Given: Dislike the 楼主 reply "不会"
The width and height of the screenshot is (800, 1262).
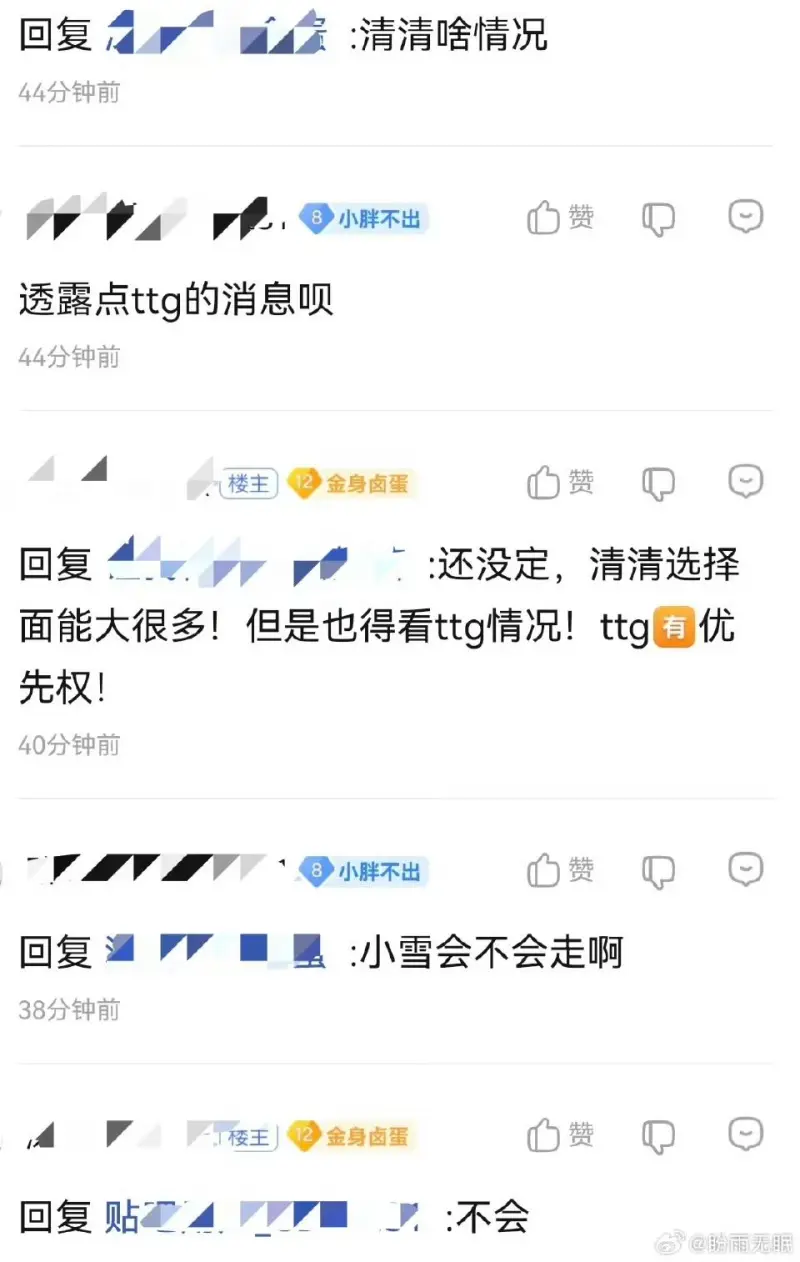Looking at the screenshot, I should coord(658,1137).
